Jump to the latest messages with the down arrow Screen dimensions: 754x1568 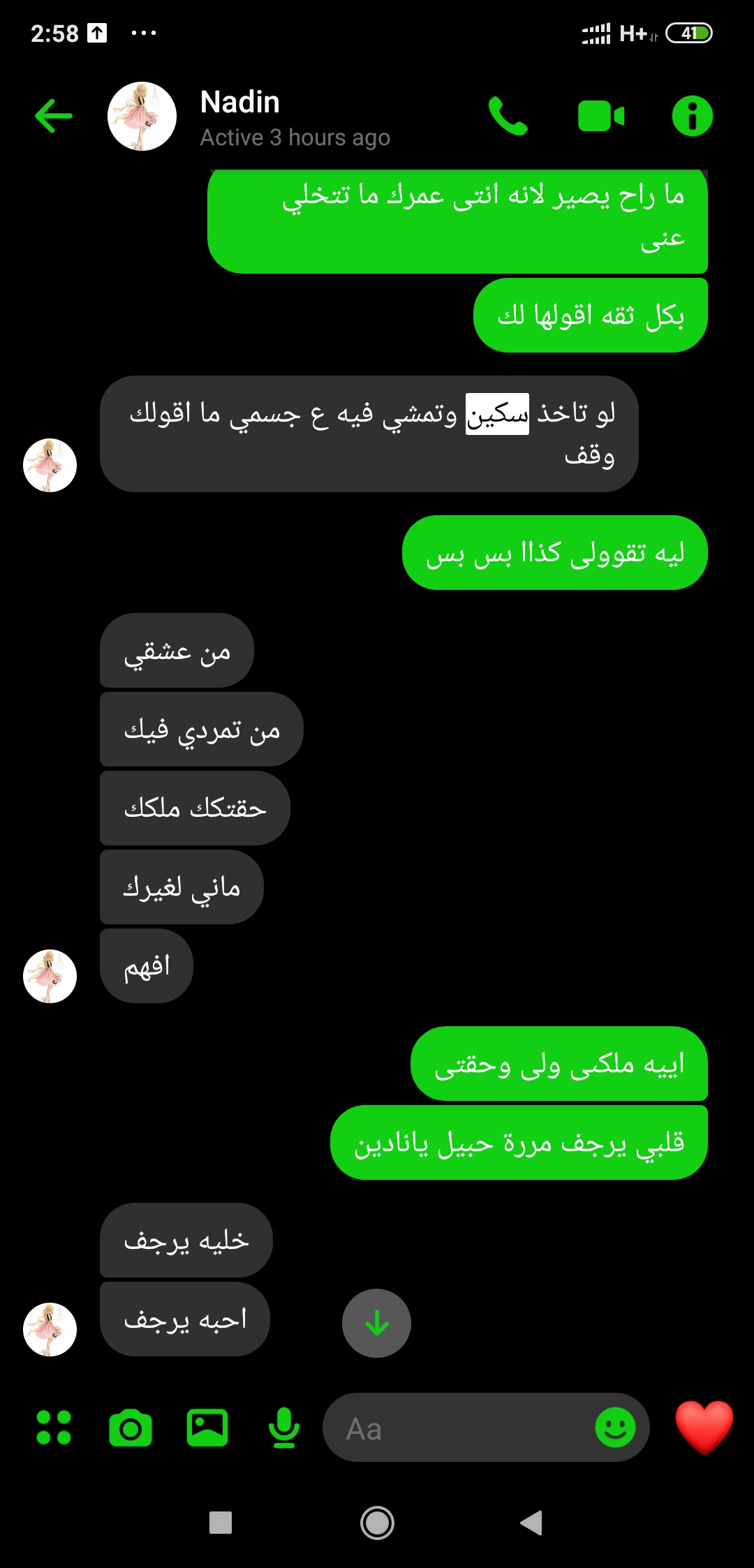point(376,1323)
